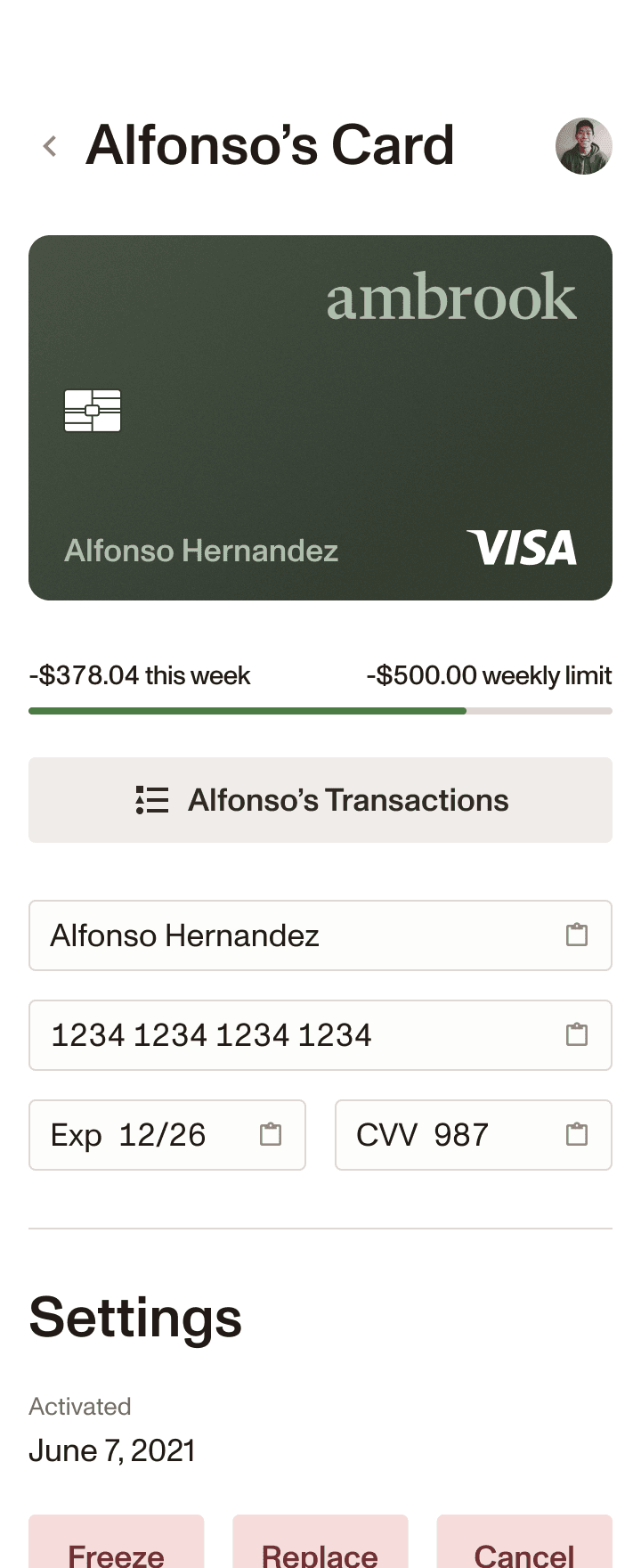Replace this card
Screen dimensions: 641x1568
pyautogui.click(x=320, y=1548)
